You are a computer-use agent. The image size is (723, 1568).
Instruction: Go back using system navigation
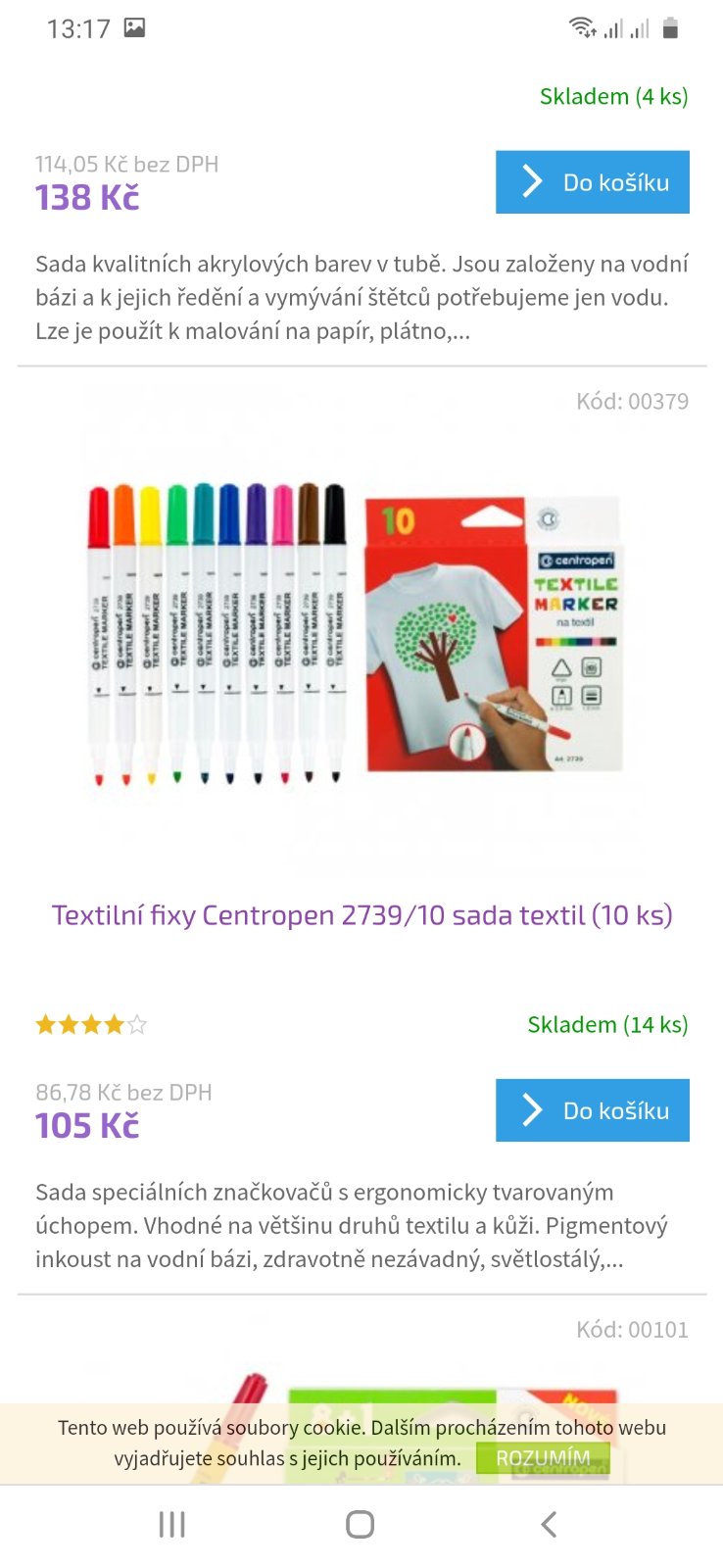click(x=549, y=1524)
